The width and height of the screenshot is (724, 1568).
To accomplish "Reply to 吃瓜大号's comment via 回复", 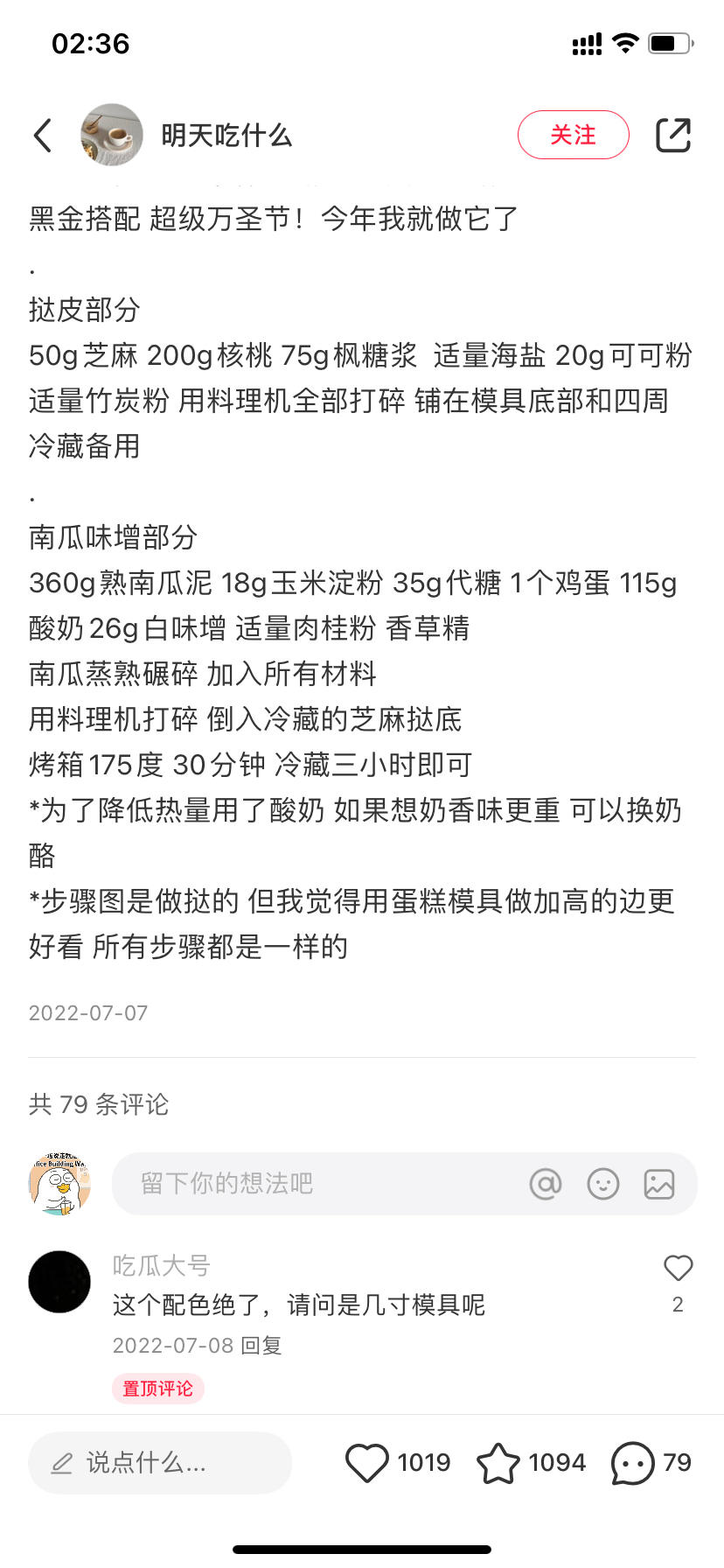I will pos(261,1345).
